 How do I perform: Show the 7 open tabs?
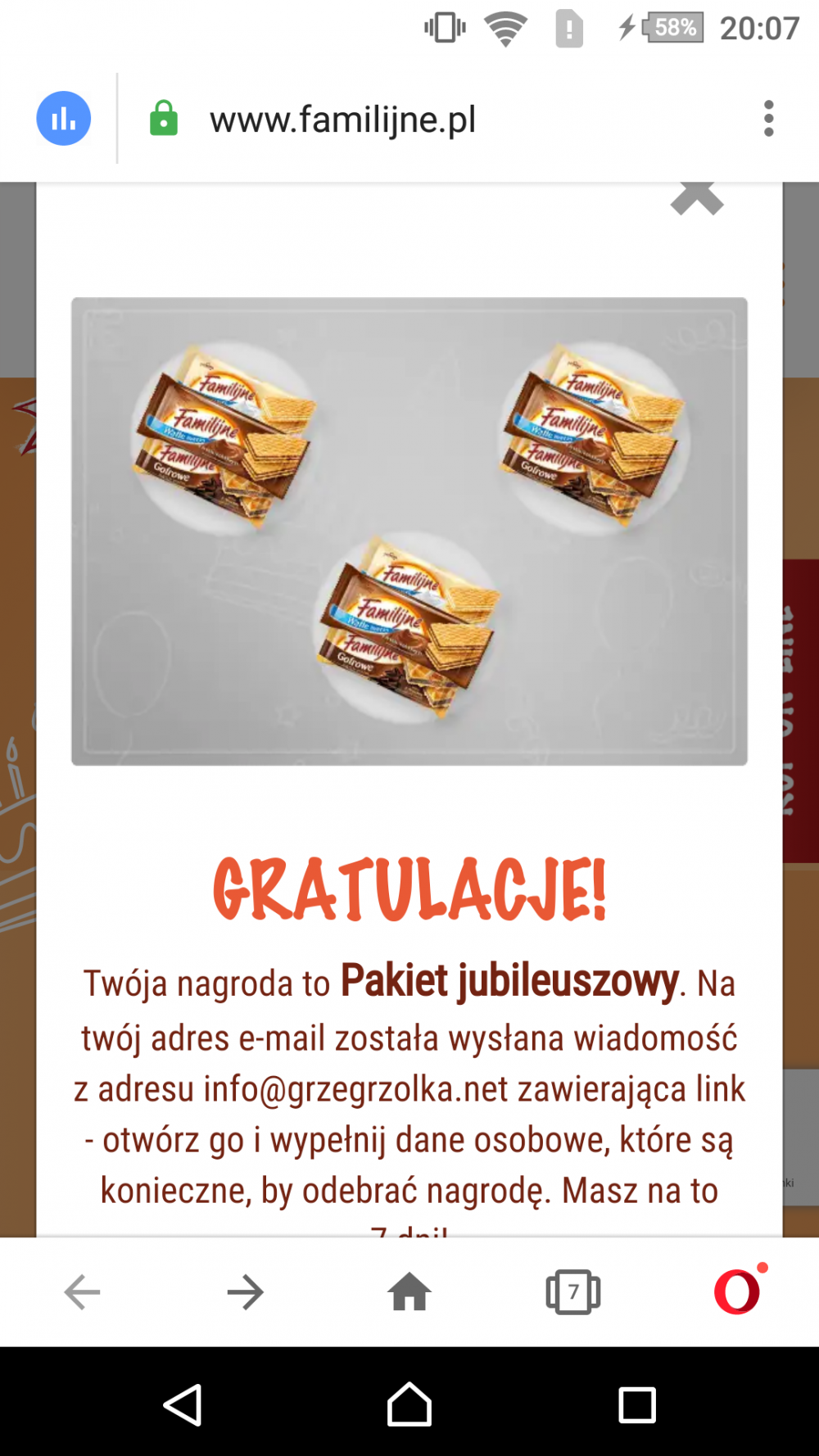pyautogui.click(x=573, y=1292)
